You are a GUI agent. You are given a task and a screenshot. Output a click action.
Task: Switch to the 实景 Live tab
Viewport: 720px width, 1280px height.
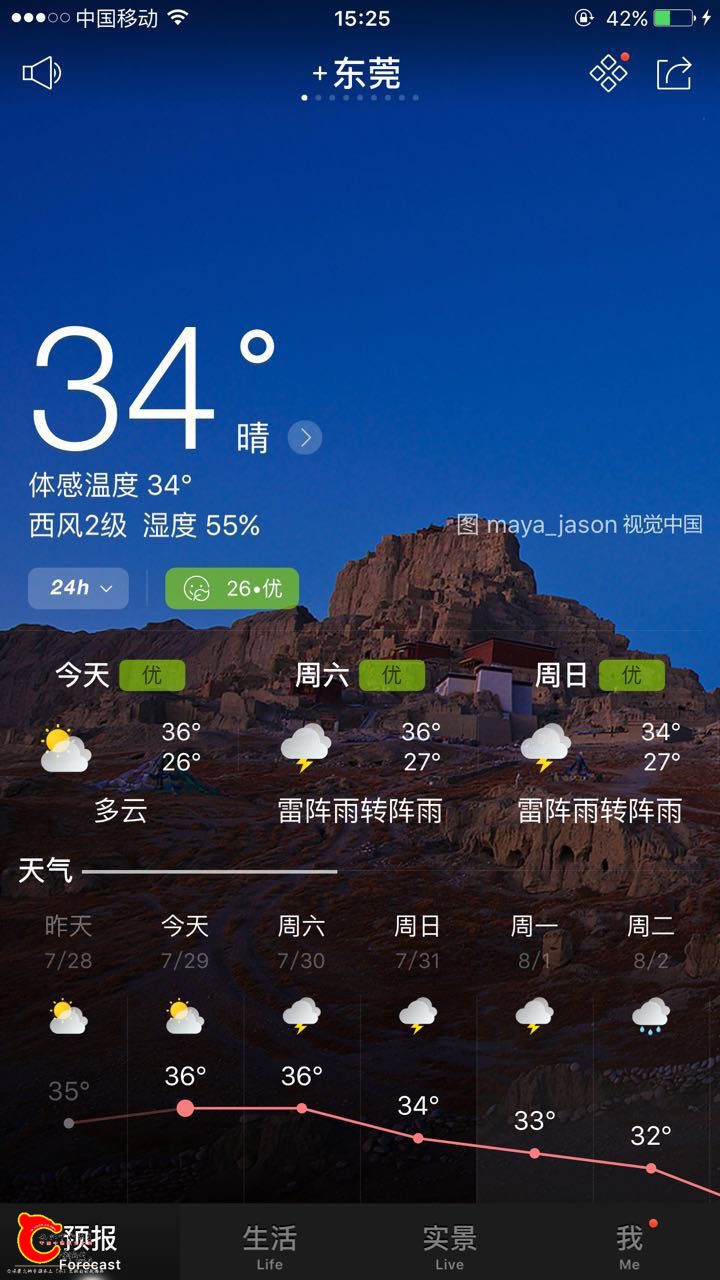[x=450, y=1245]
